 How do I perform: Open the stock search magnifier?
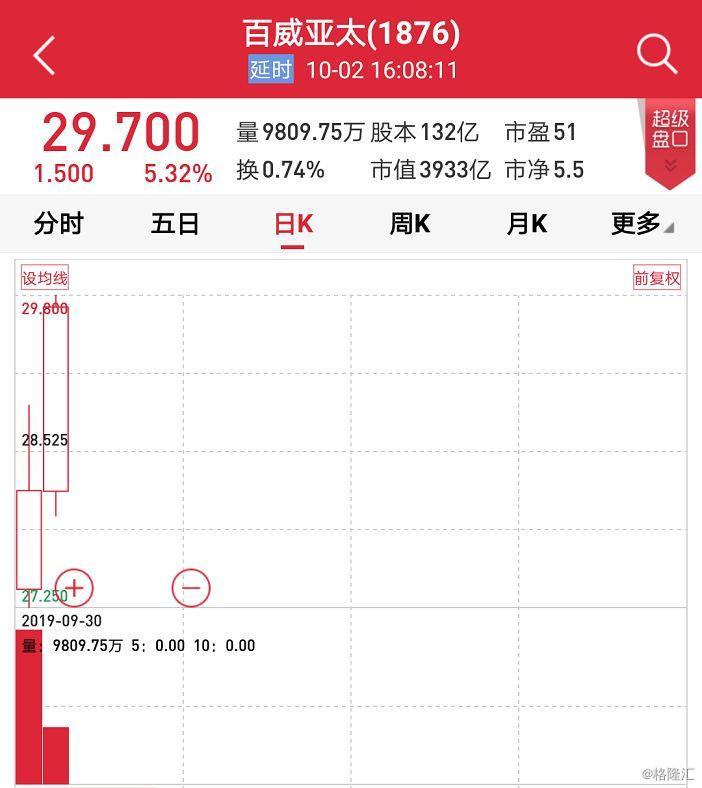tap(656, 54)
